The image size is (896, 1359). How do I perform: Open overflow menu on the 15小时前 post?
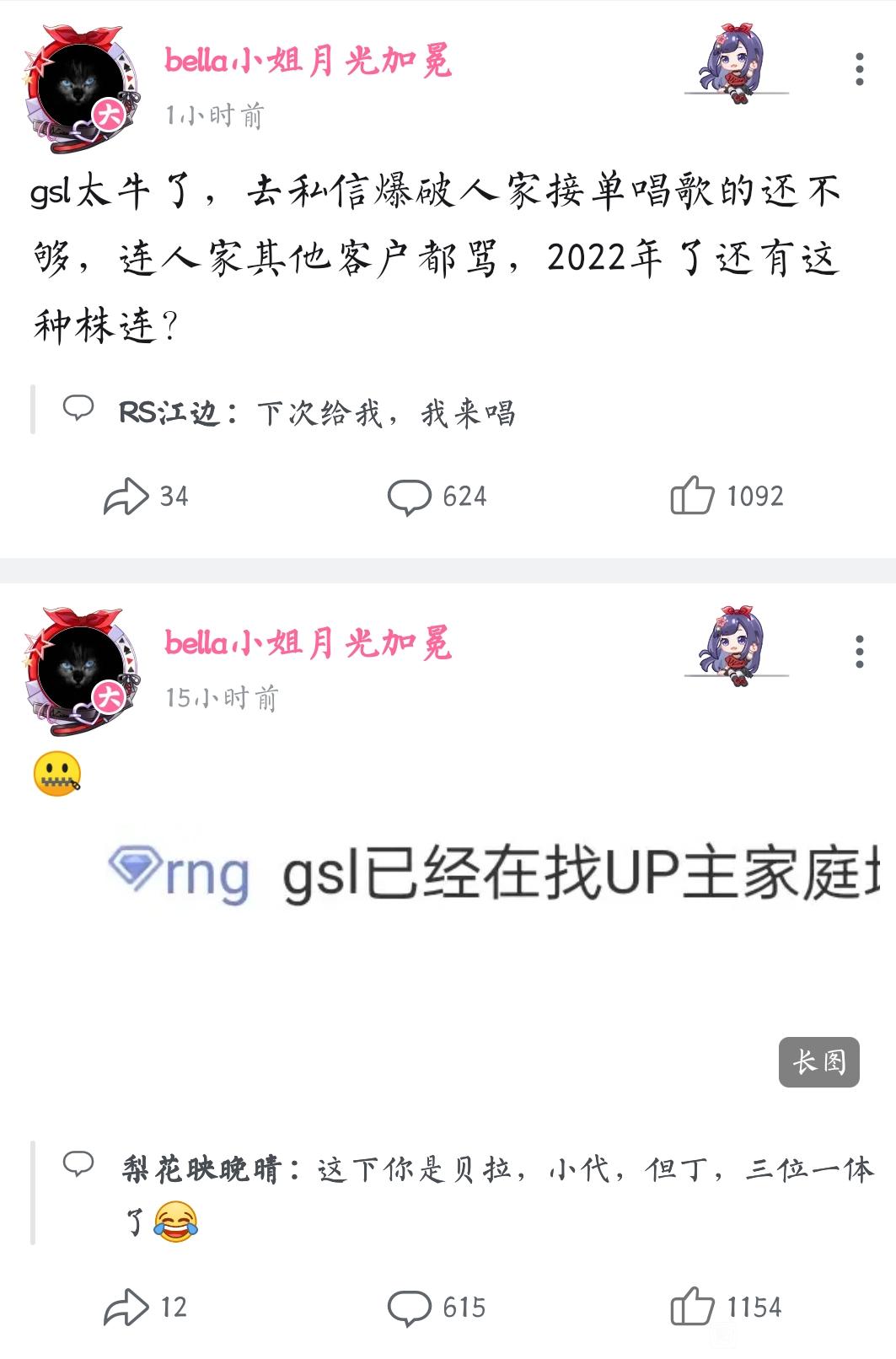coord(859,652)
